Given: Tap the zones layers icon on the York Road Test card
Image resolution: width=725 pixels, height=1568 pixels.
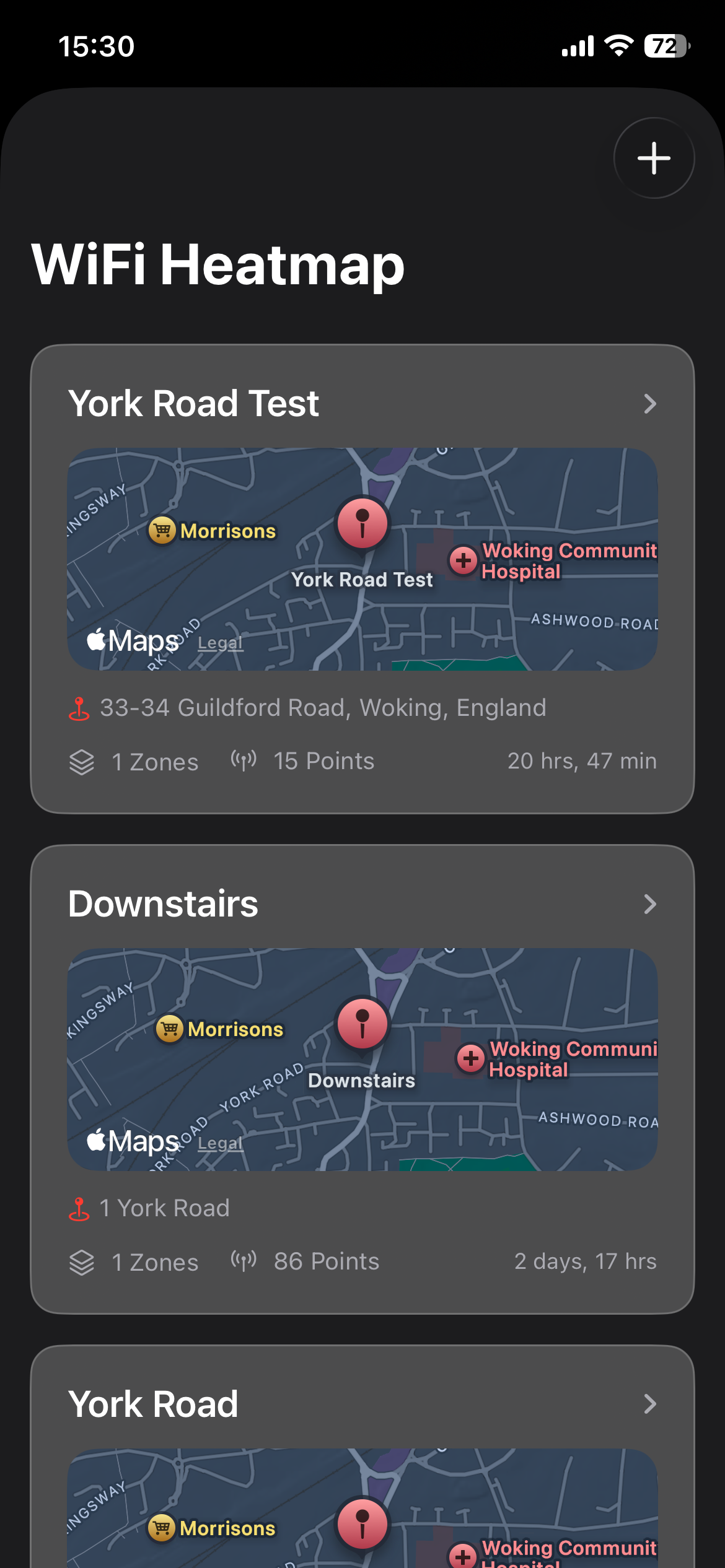Looking at the screenshot, I should tap(82, 761).
